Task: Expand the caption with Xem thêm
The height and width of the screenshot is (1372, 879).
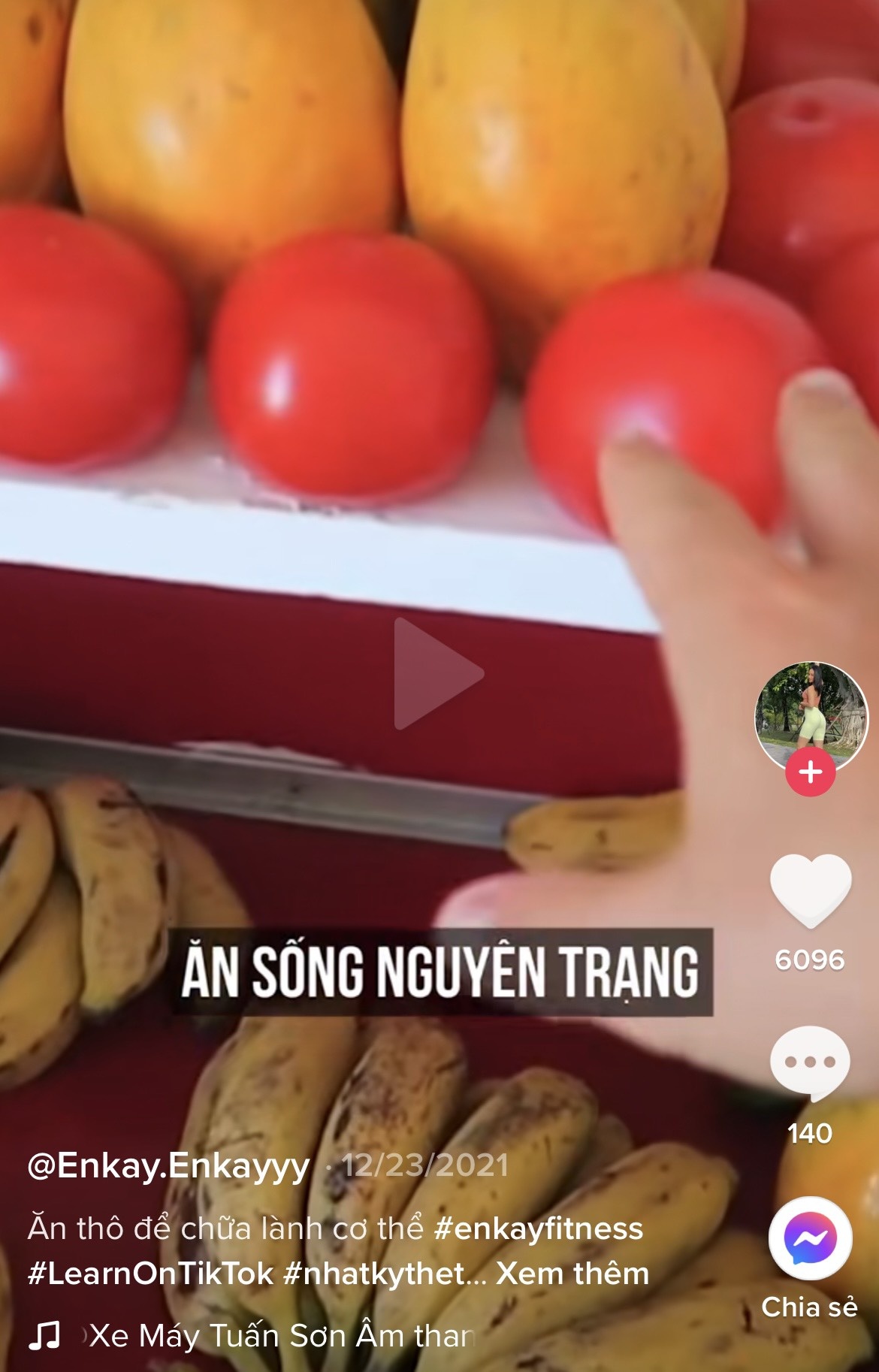Action: (572, 1274)
